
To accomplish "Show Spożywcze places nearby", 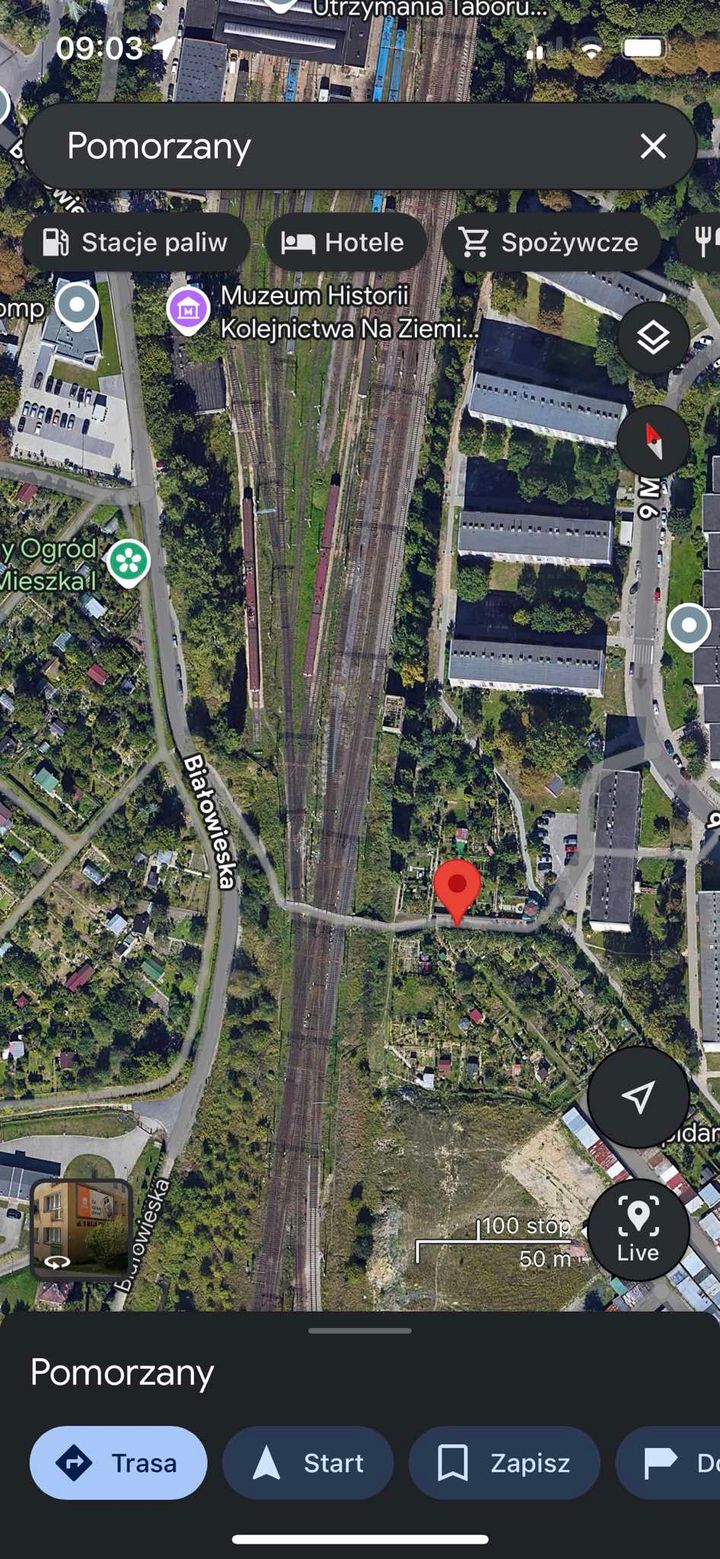I will (550, 242).
